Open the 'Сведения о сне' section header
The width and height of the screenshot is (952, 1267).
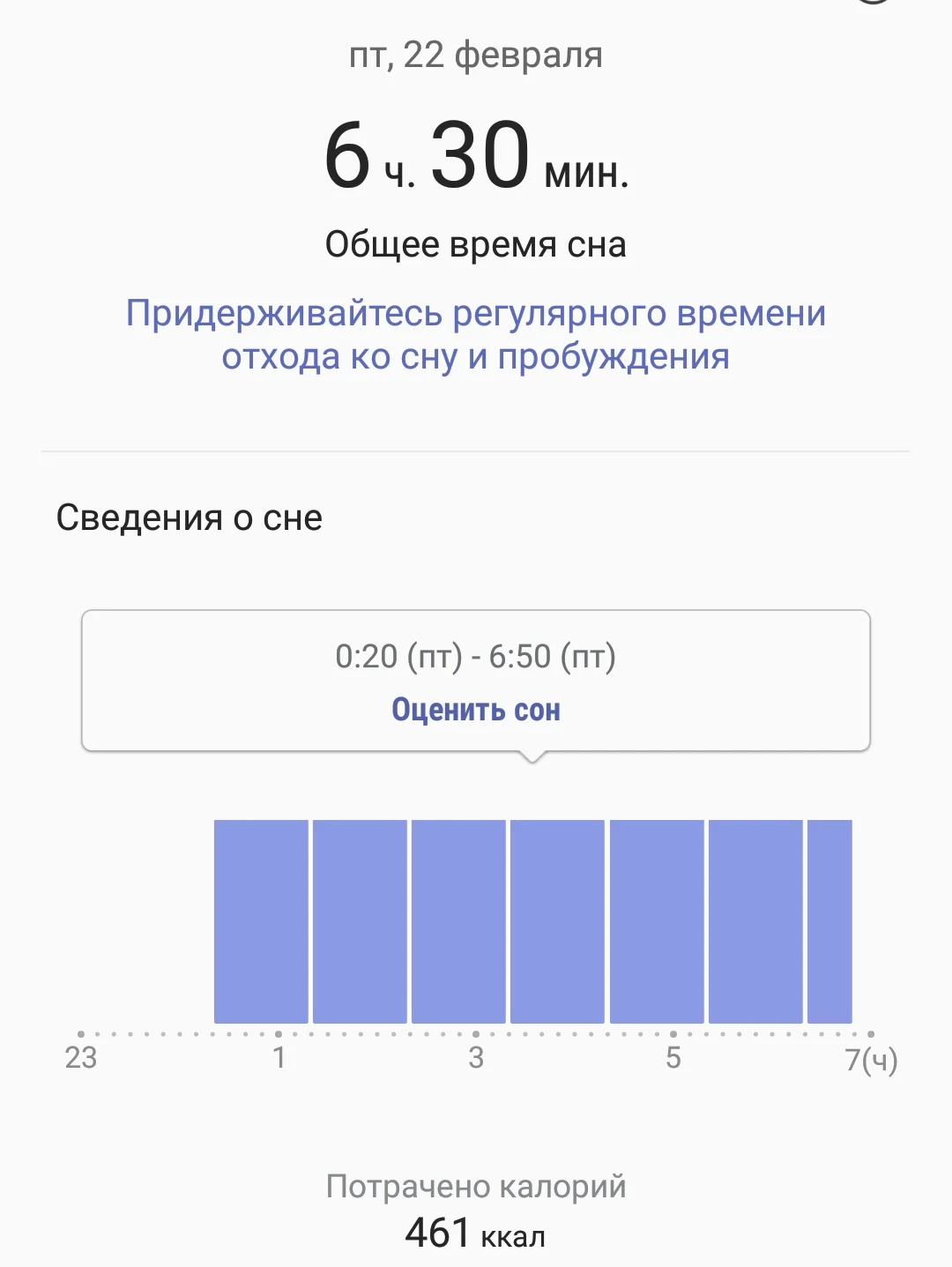point(190,518)
